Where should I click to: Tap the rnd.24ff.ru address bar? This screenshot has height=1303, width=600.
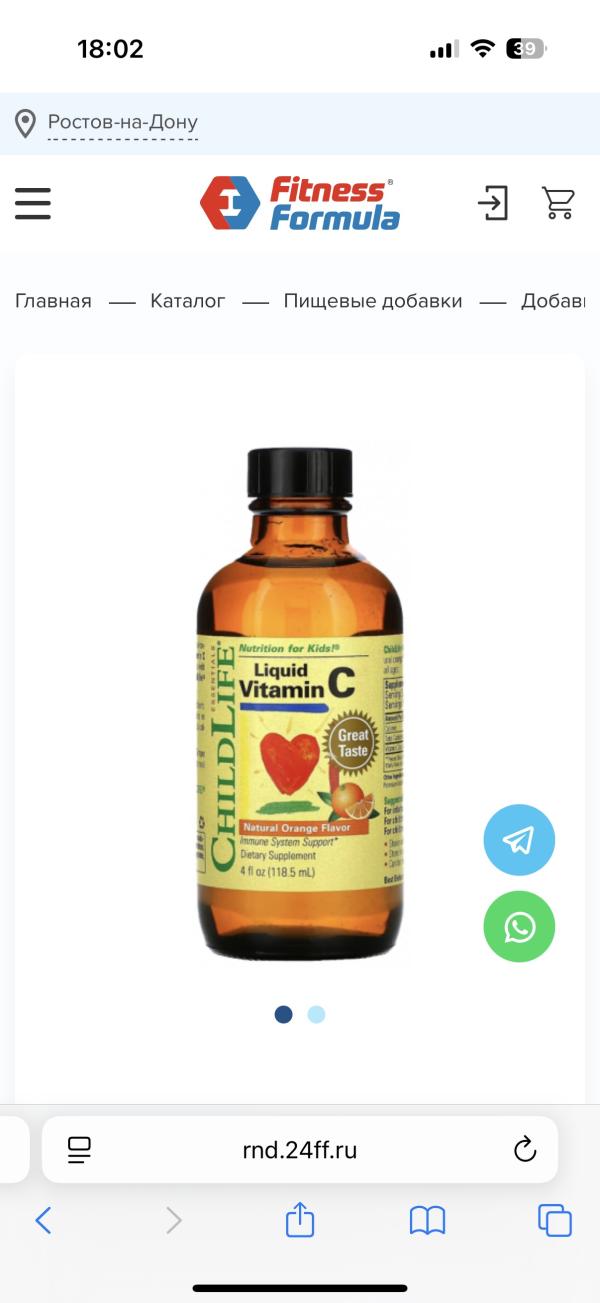[300, 1150]
